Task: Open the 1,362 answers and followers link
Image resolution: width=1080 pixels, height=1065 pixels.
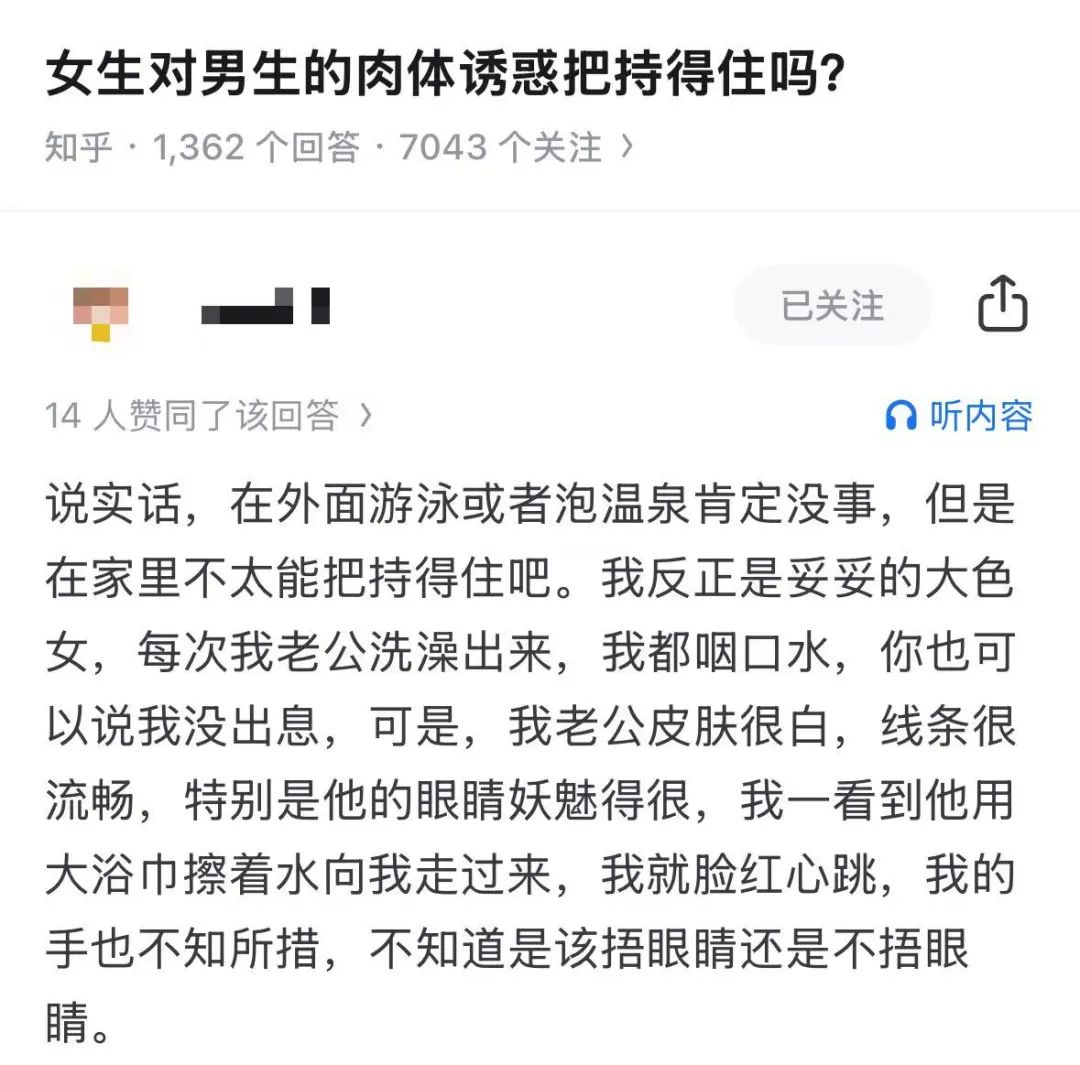Action: [x=340, y=148]
